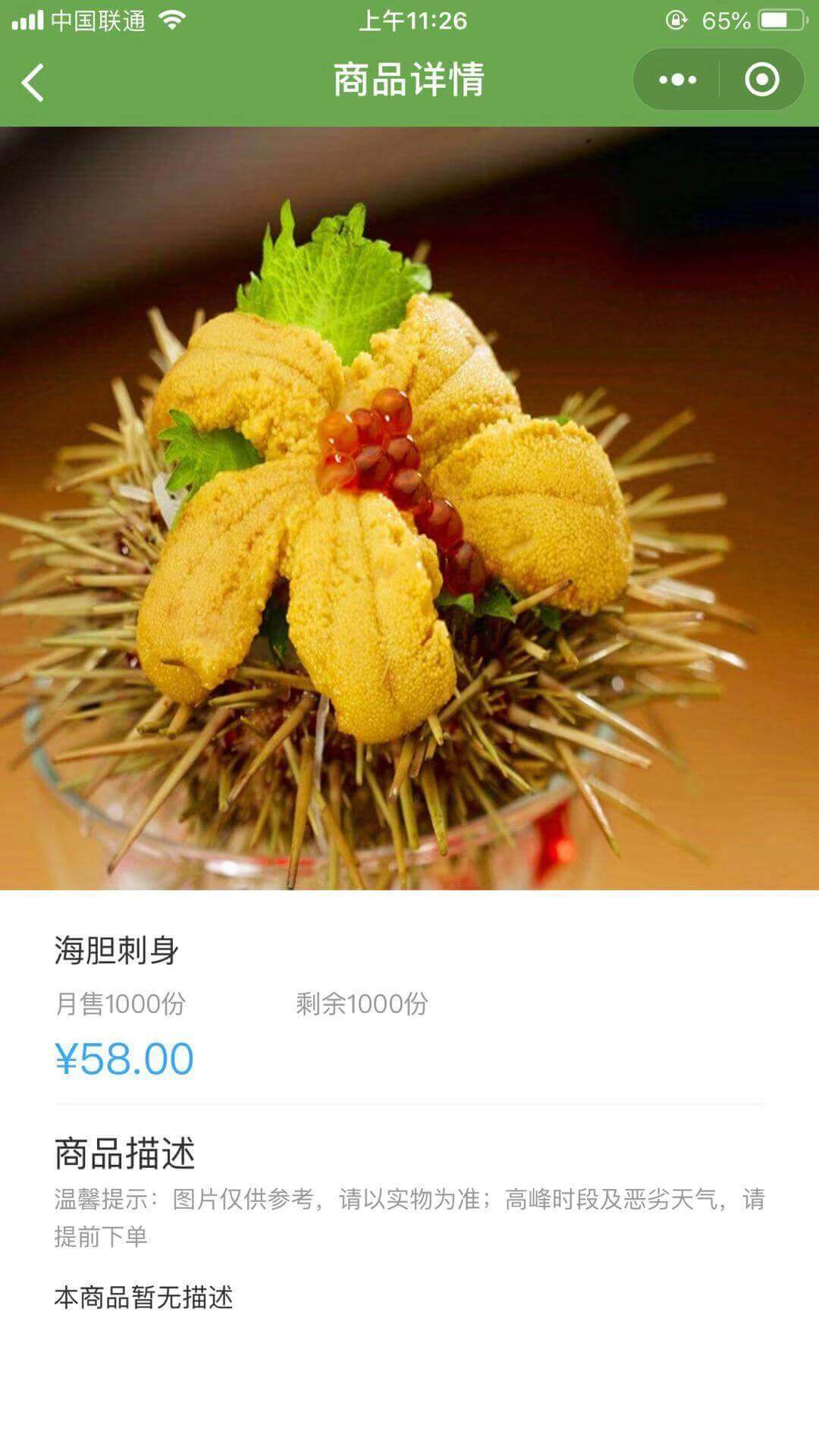
Task: Close the mini program with the circle button
Action: 761,80
